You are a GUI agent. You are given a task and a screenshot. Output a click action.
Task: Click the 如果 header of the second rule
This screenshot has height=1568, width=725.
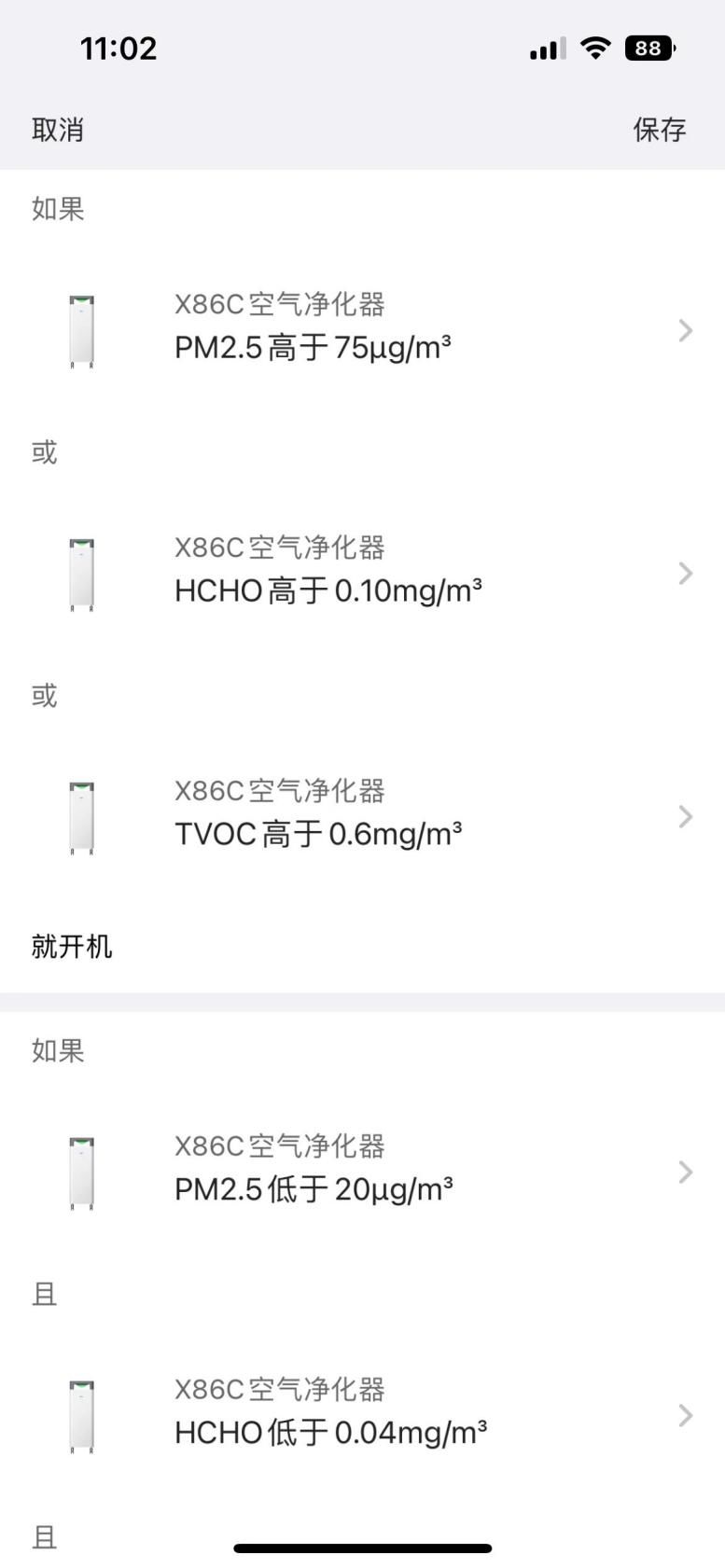point(58,1051)
